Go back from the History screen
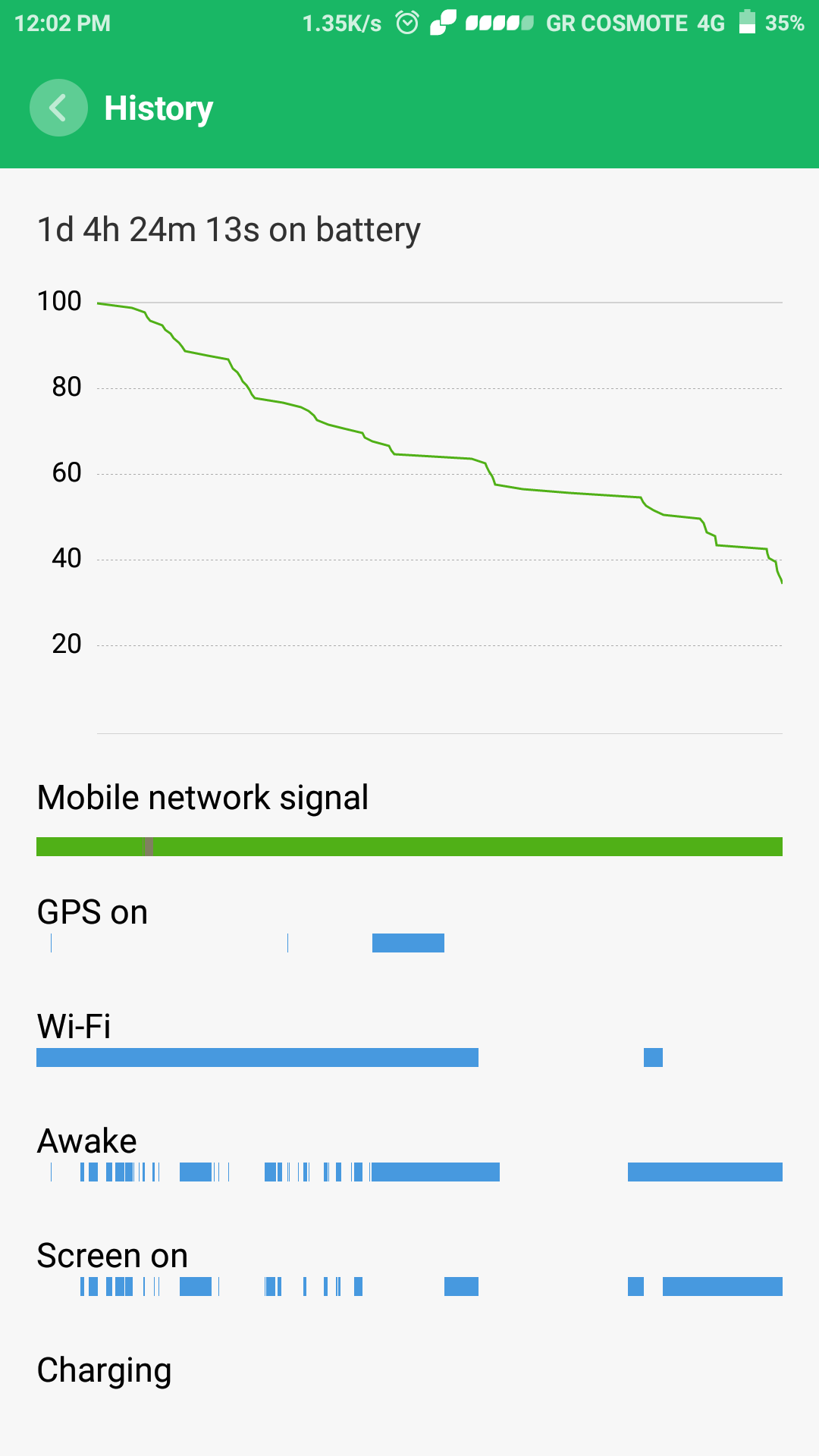819x1456 pixels. coord(58,108)
